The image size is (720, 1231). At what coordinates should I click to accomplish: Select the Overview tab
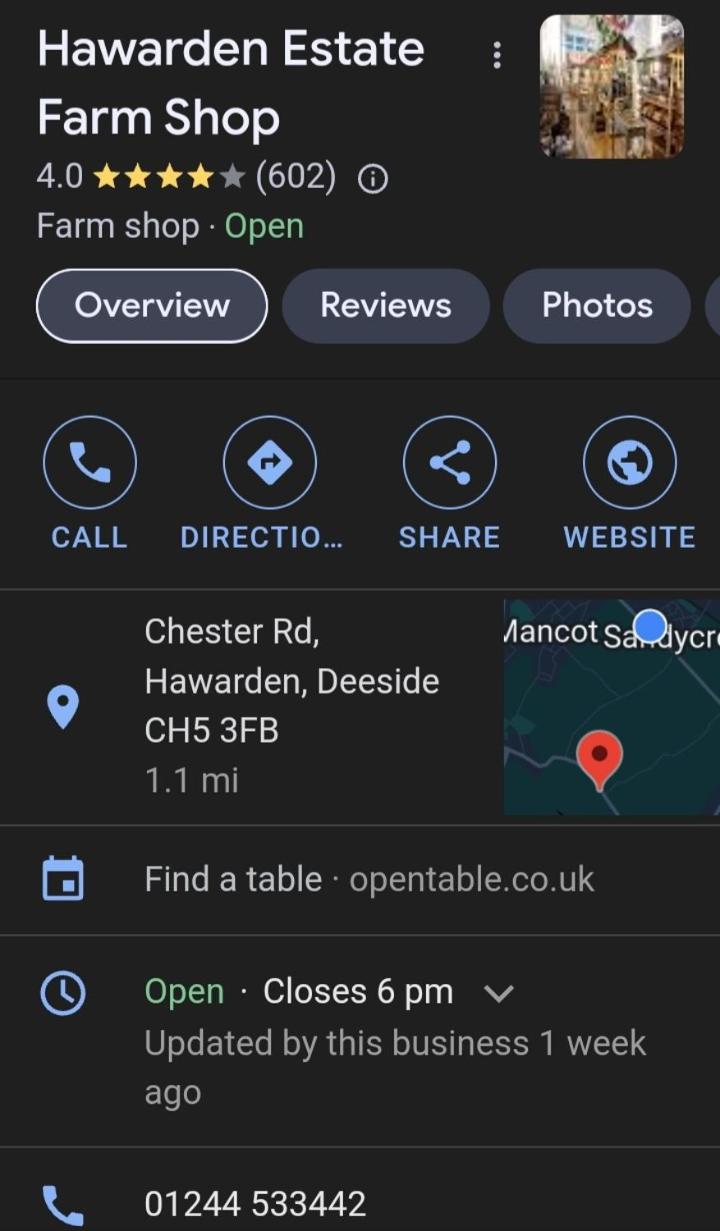point(152,306)
